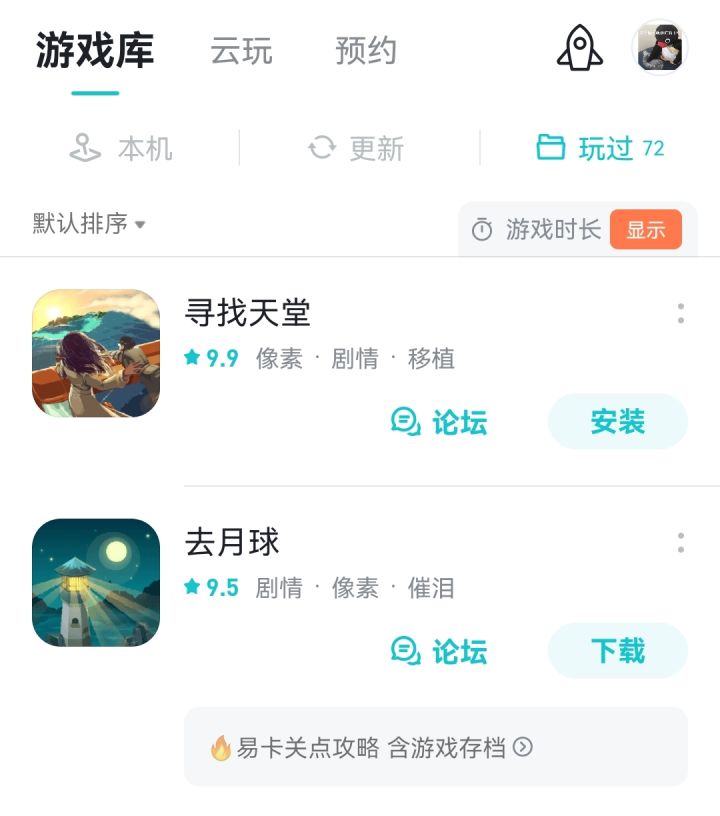The height and width of the screenshot is (816, 720).
Task: Select the 更新 filter
Action: coord(356,149)
